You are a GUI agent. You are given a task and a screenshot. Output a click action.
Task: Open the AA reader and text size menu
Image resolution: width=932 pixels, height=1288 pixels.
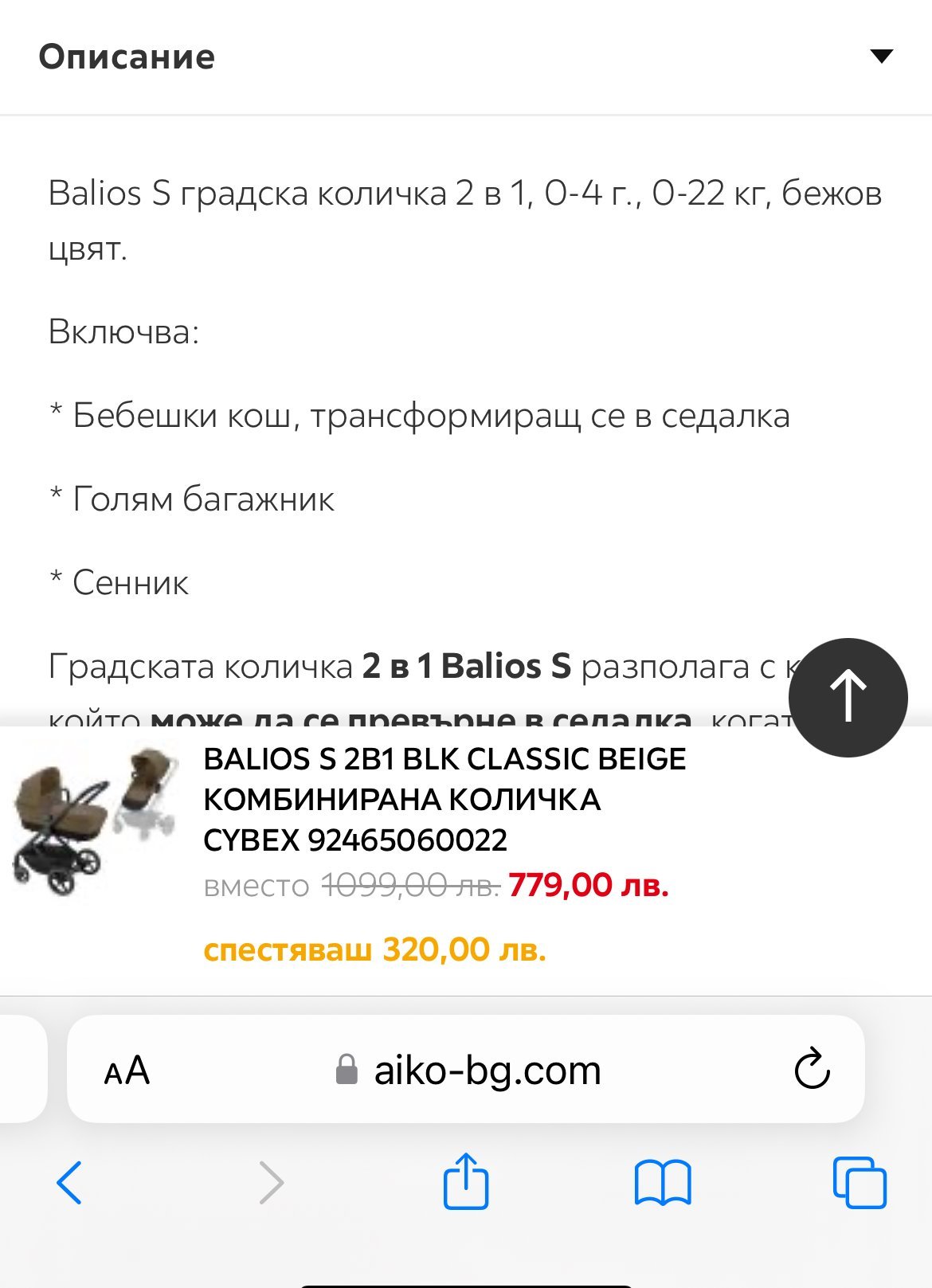(127, 1071)
